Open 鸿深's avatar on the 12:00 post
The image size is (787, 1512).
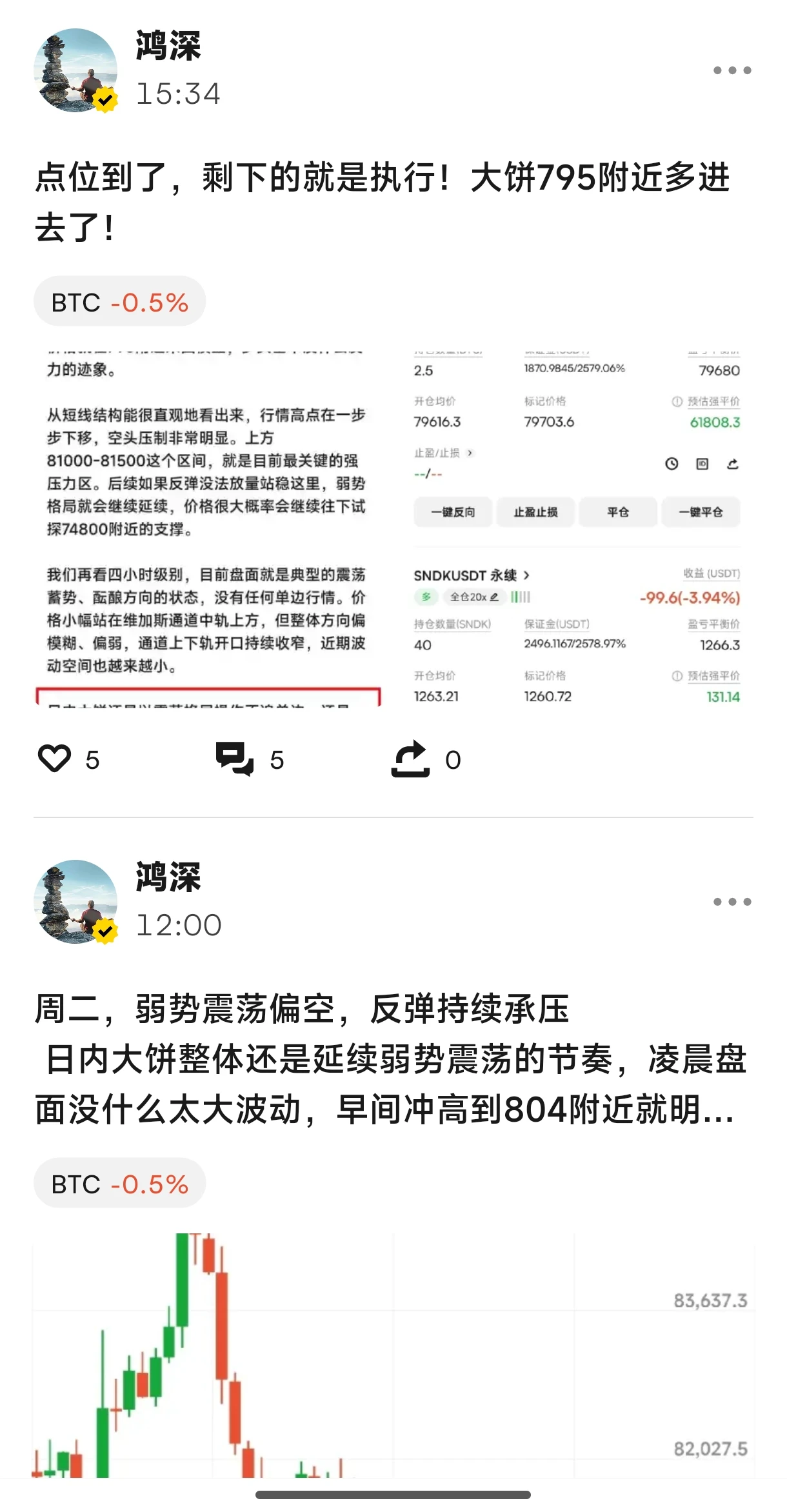pos(76,902)
